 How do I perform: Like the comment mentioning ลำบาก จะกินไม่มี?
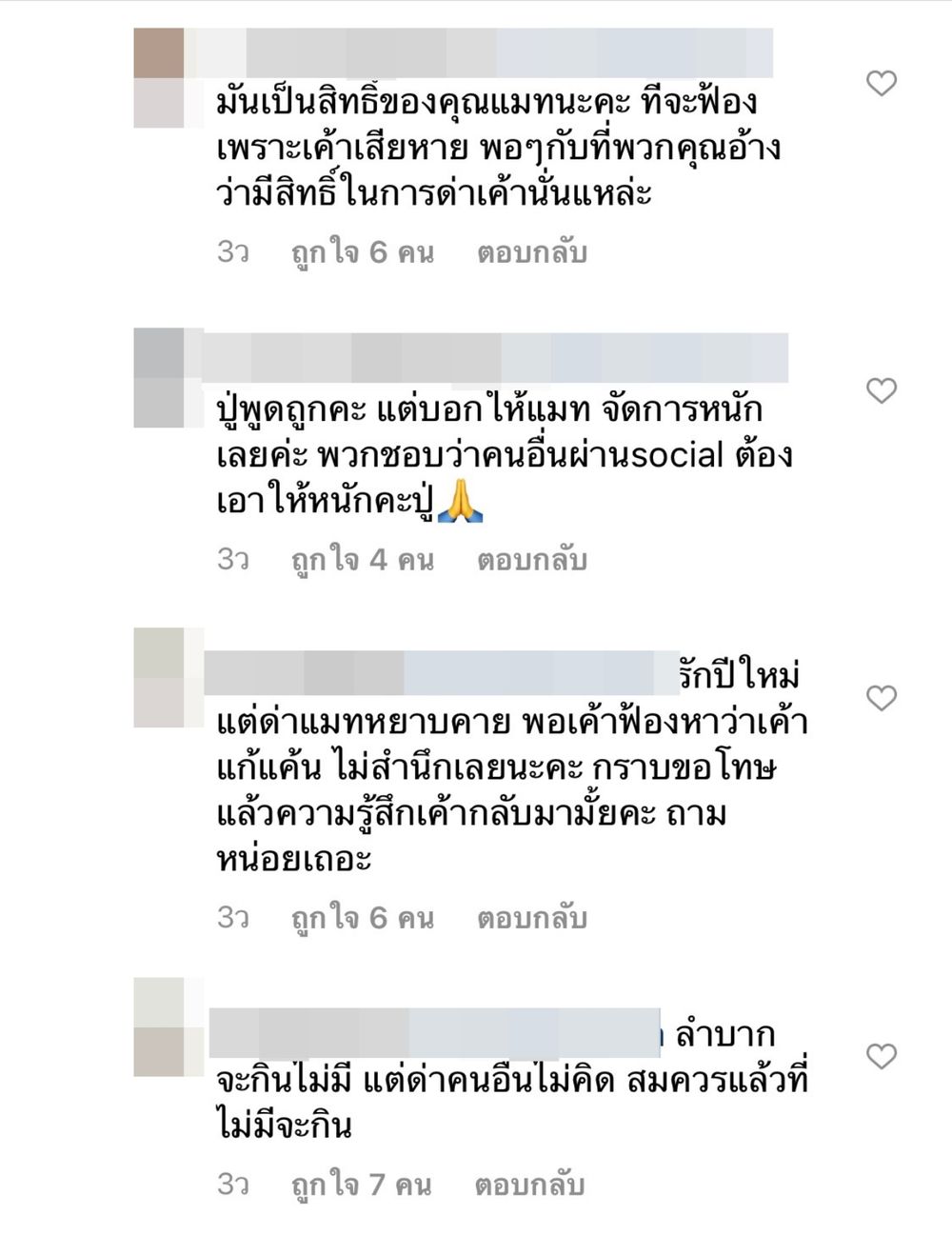tap(882, 1056)
